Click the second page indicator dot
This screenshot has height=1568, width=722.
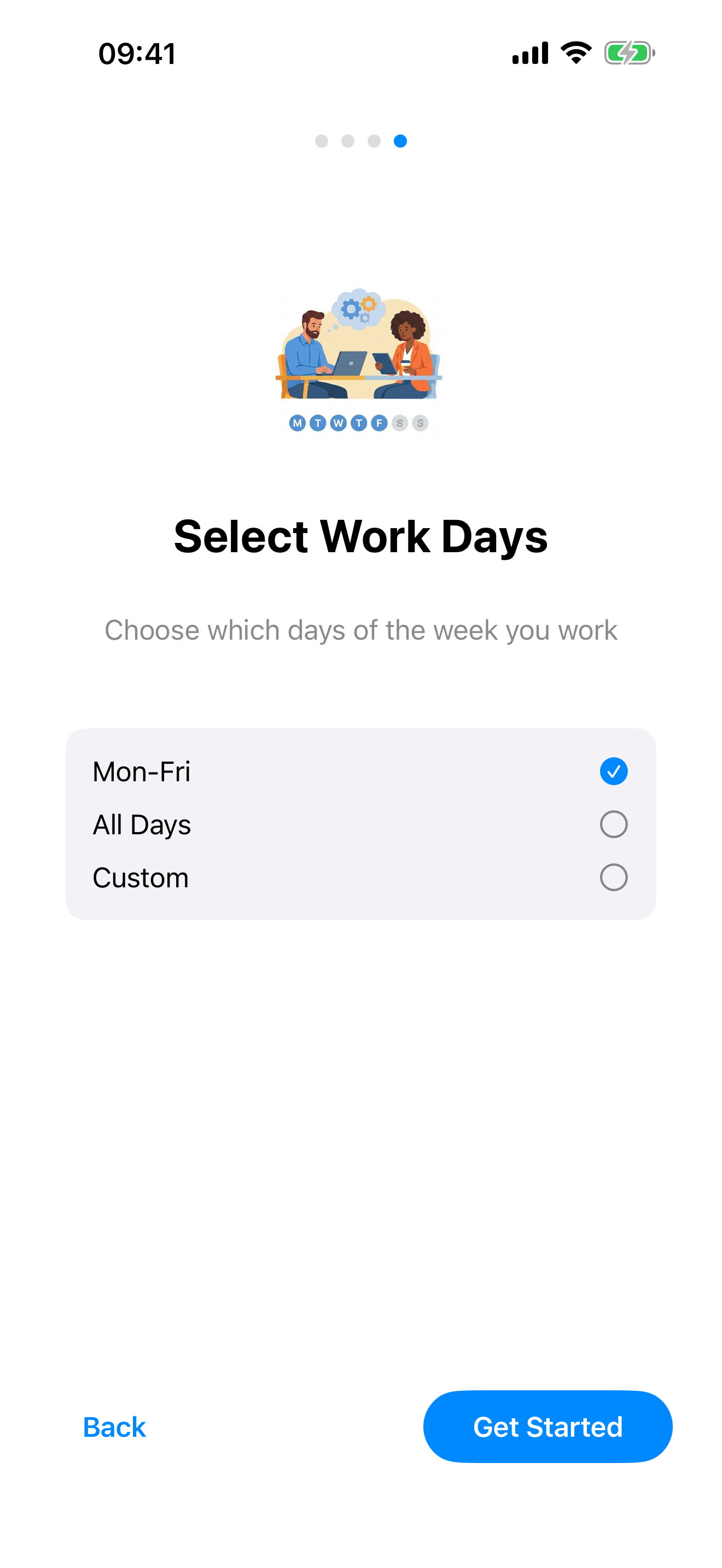[x=348, y=141]
